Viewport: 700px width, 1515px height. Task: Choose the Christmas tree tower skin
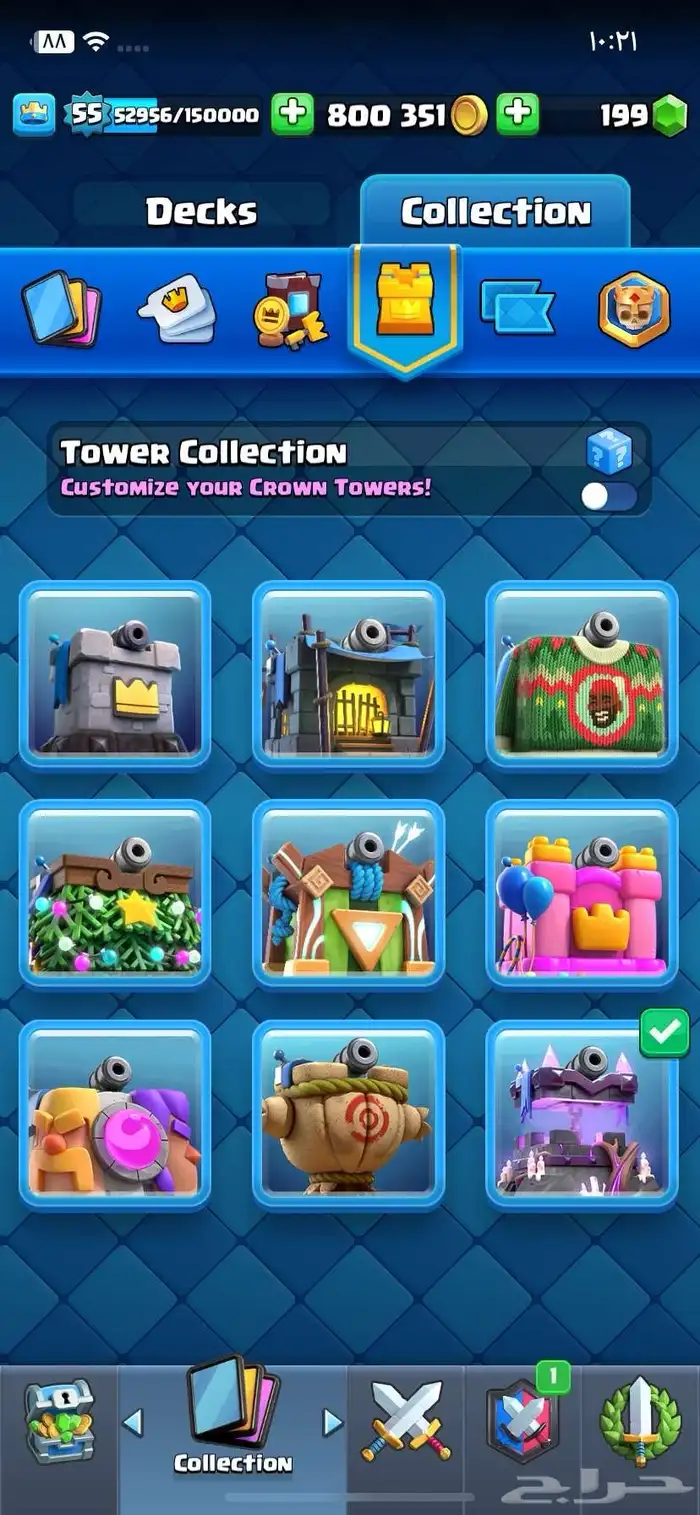click(115, 894)
